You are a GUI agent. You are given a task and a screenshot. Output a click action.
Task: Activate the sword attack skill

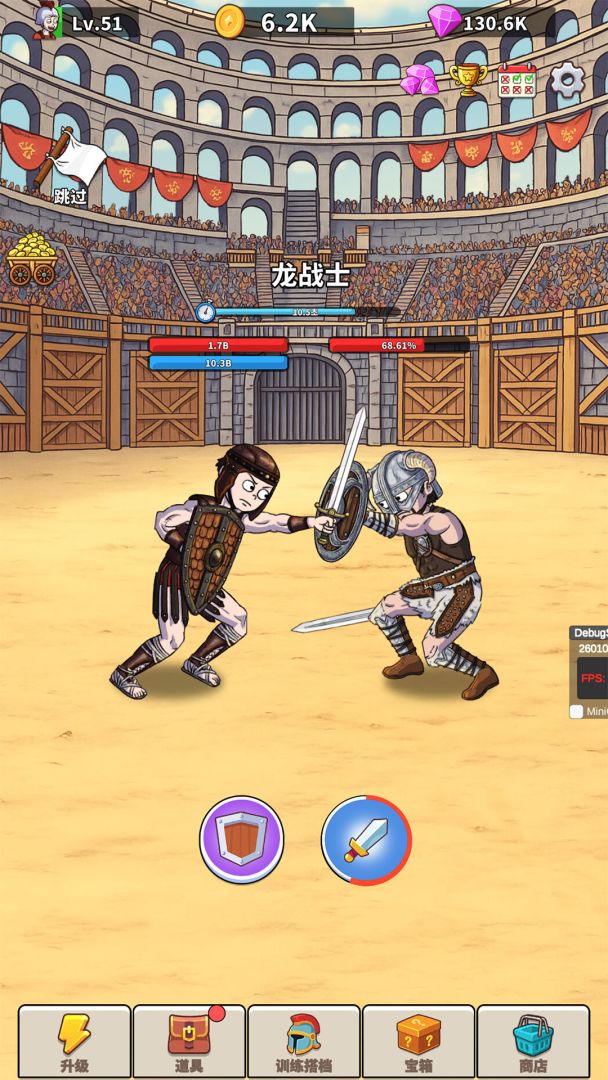(x=366, y=840)
